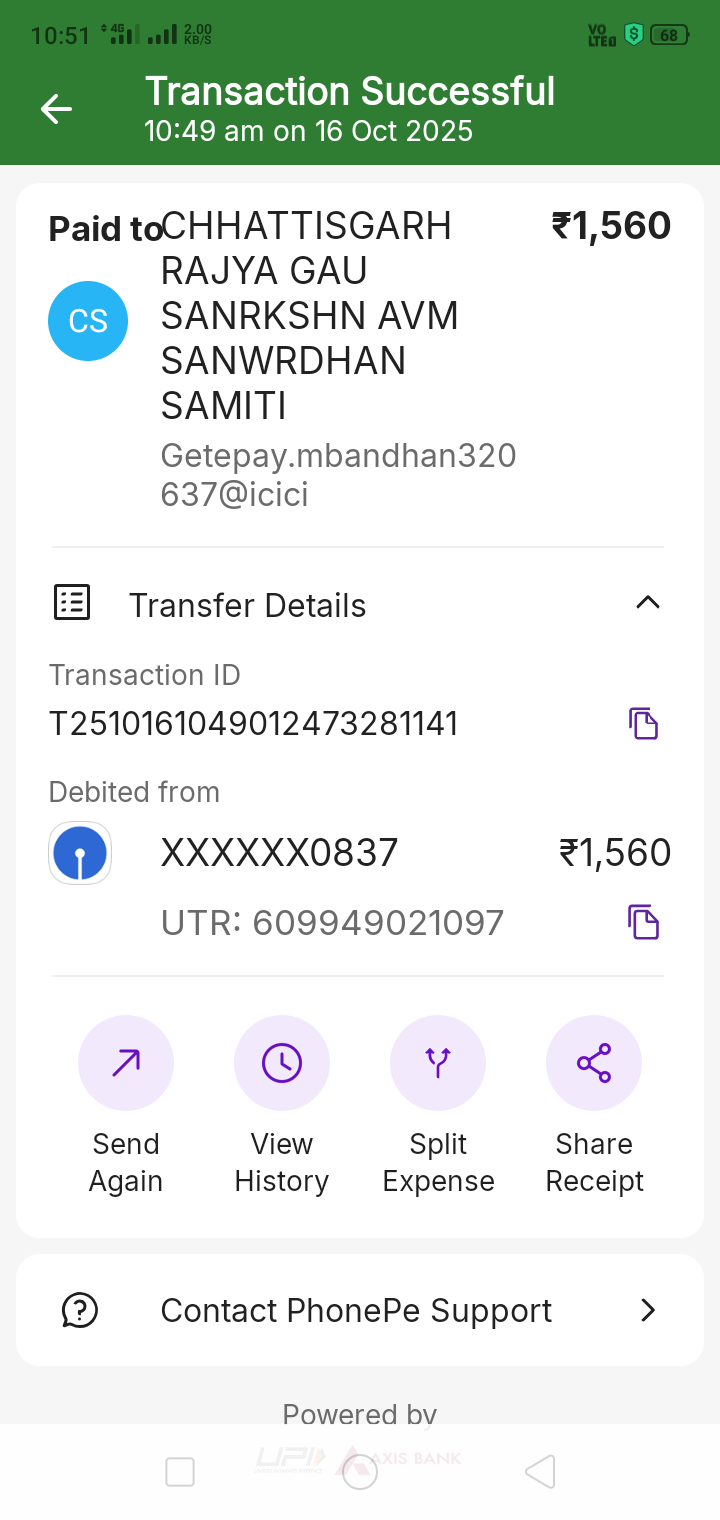Go back from the transaction receipt
The image size is (720, 1520).
click(56, 109)
